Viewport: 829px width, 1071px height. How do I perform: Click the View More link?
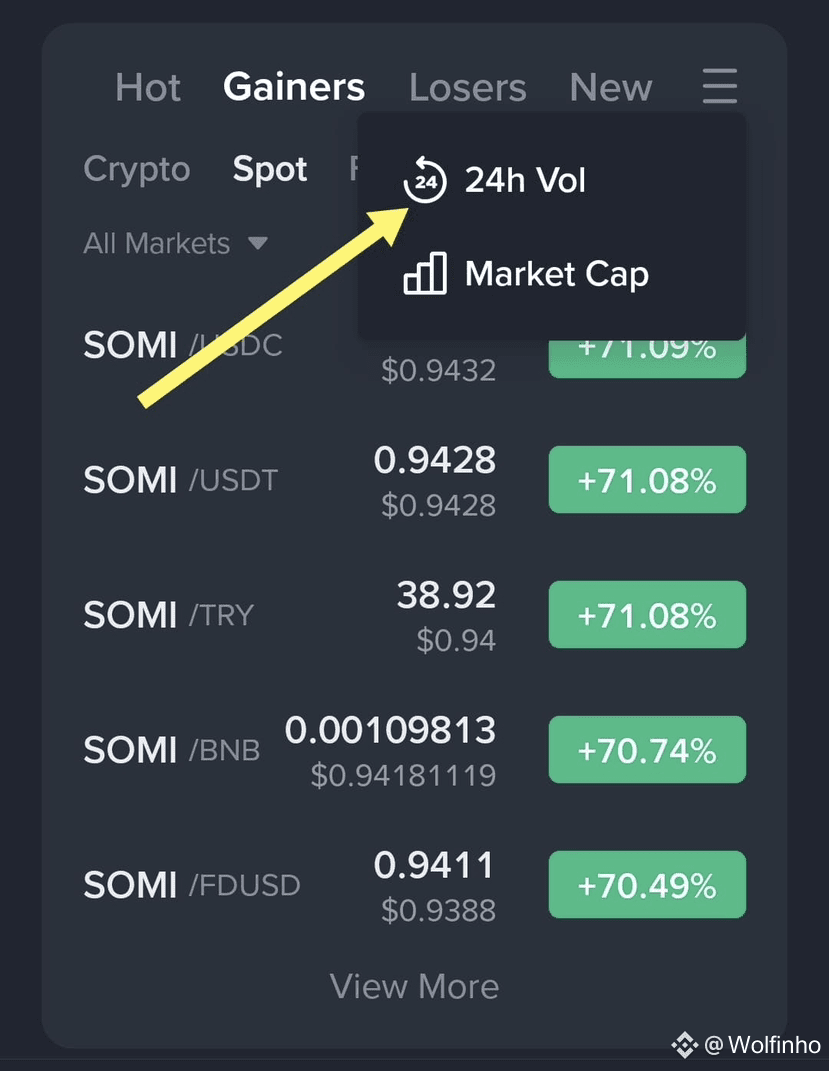[414, 986]
